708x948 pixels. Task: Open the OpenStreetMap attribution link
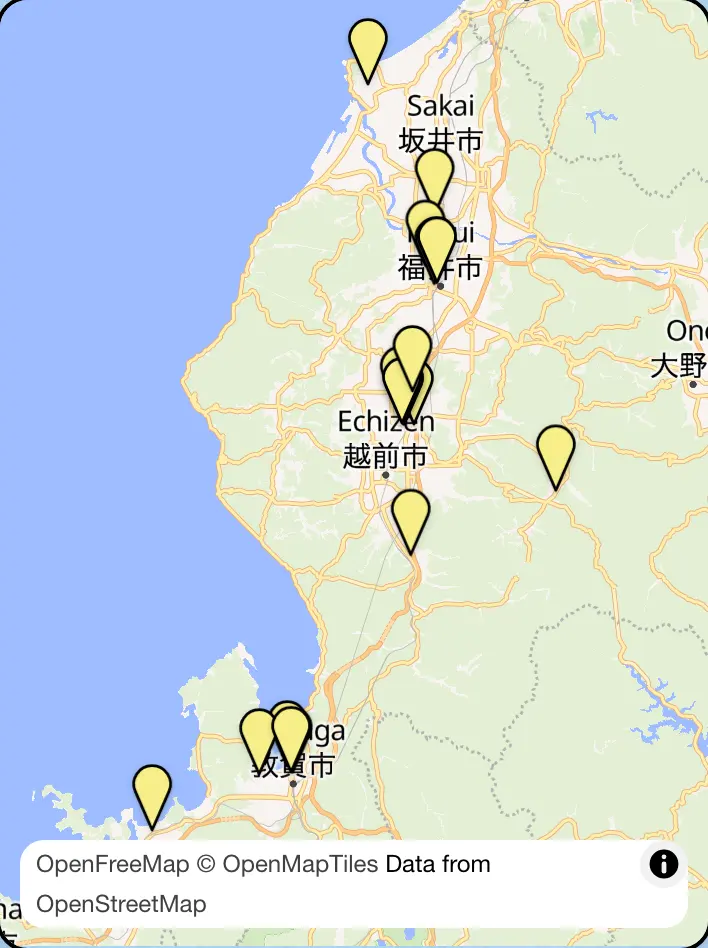pyautogui.click(x=121, y=904)
